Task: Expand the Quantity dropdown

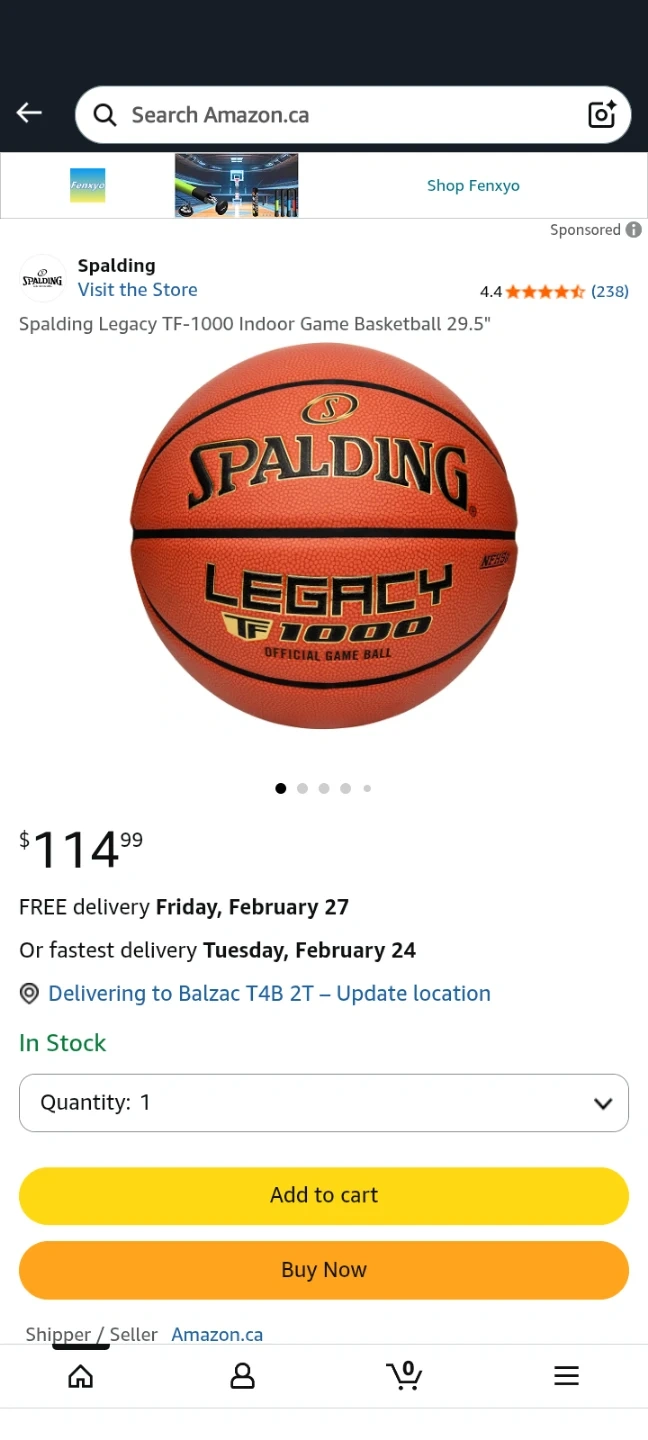Action: [x=324, y=1103]
